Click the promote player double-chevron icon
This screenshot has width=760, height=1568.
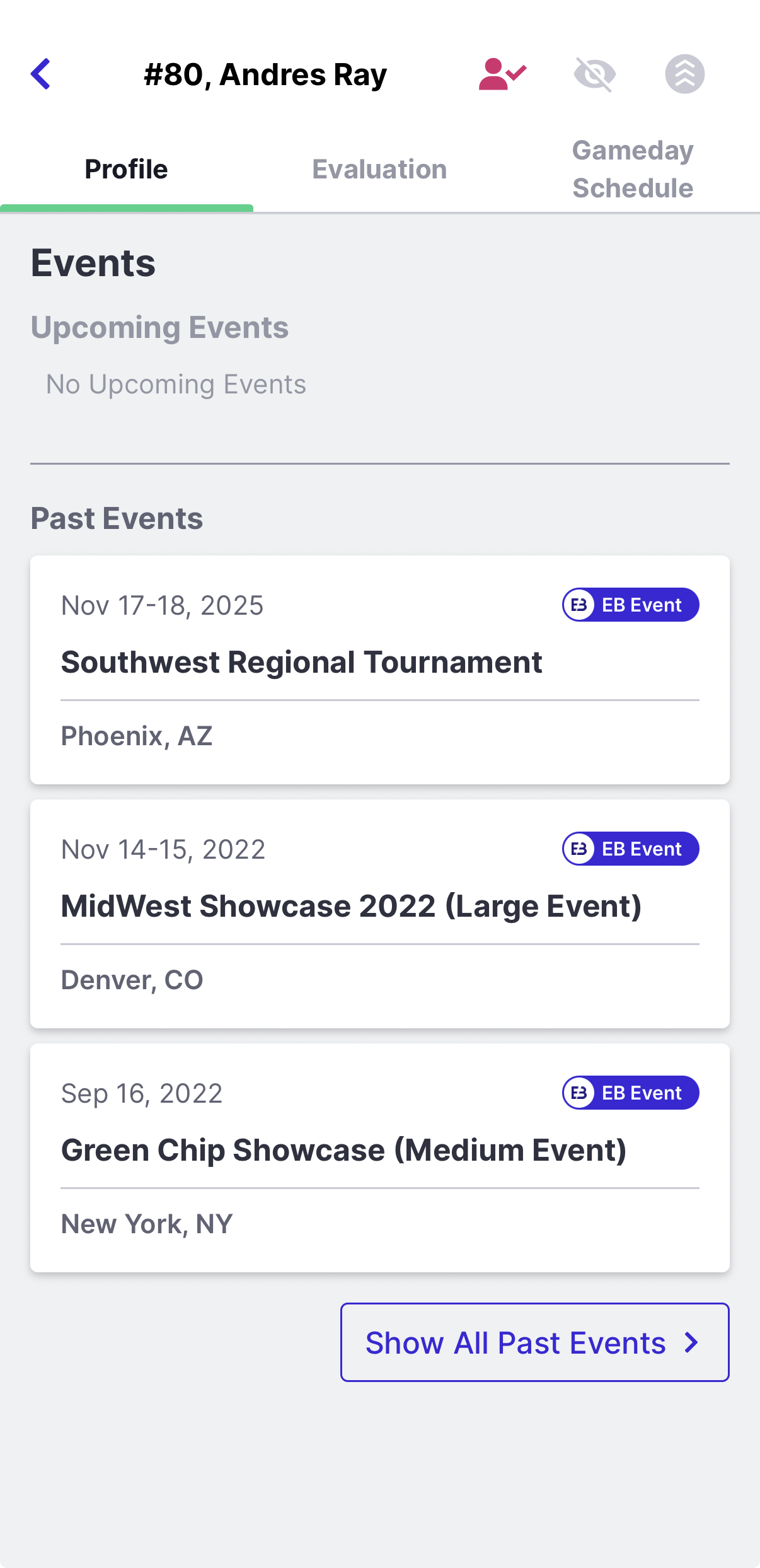click(684, 74)
